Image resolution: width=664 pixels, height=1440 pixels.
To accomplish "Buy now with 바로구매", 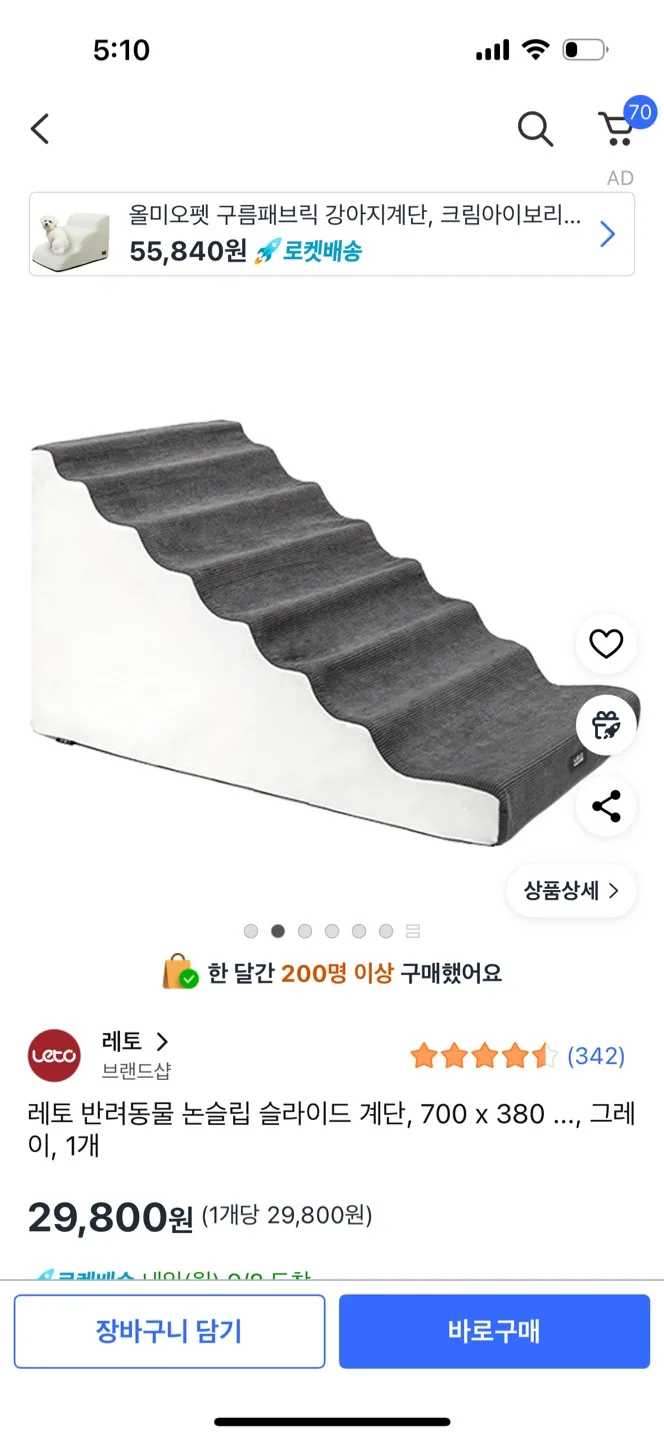I will click(x=494, y=1331).
